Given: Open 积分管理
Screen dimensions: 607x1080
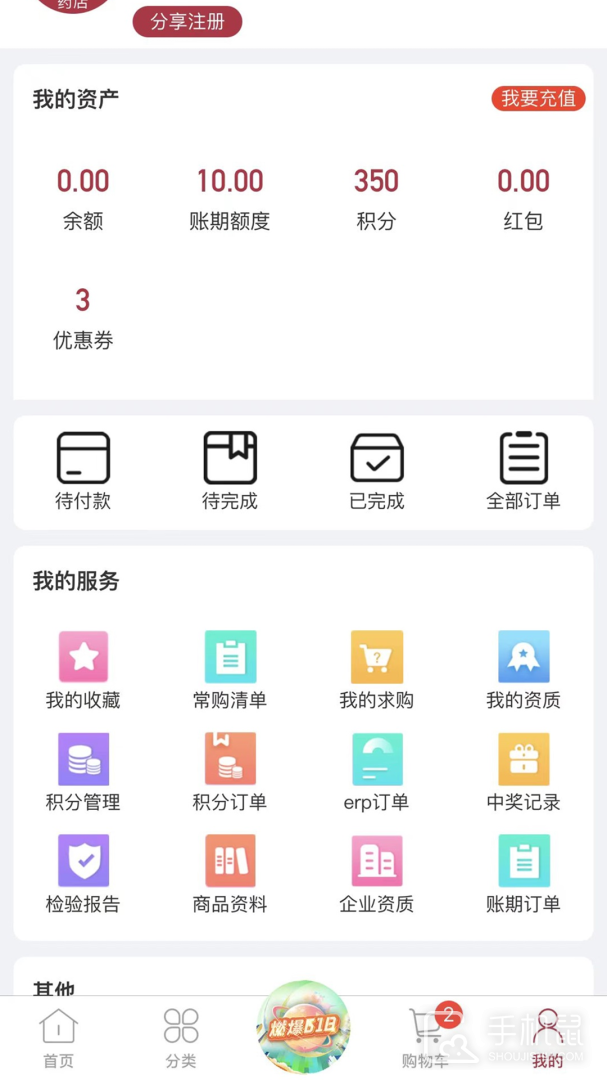Looking at the screenshot, I should point(83,772).
